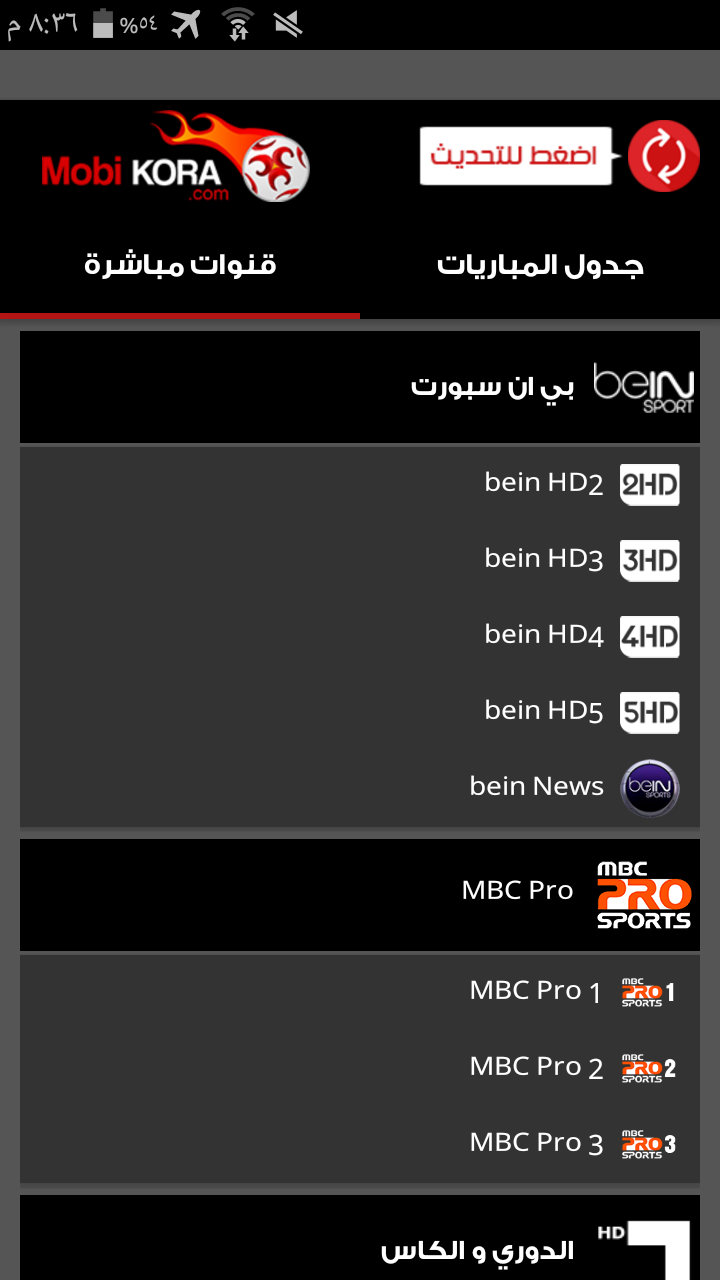The height and width of the screenshot is (1280, 720).
Task: Tap the red refresh icon
Action: (663, 155)
